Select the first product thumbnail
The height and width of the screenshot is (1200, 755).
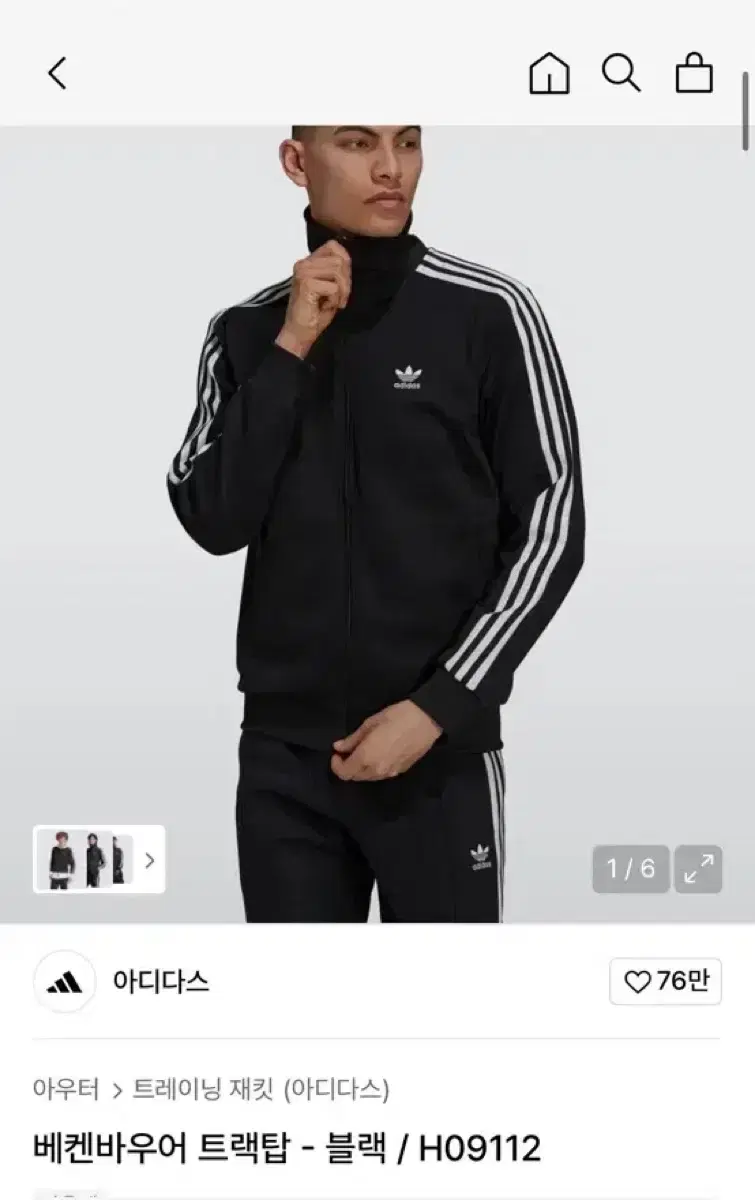point(64,858)
